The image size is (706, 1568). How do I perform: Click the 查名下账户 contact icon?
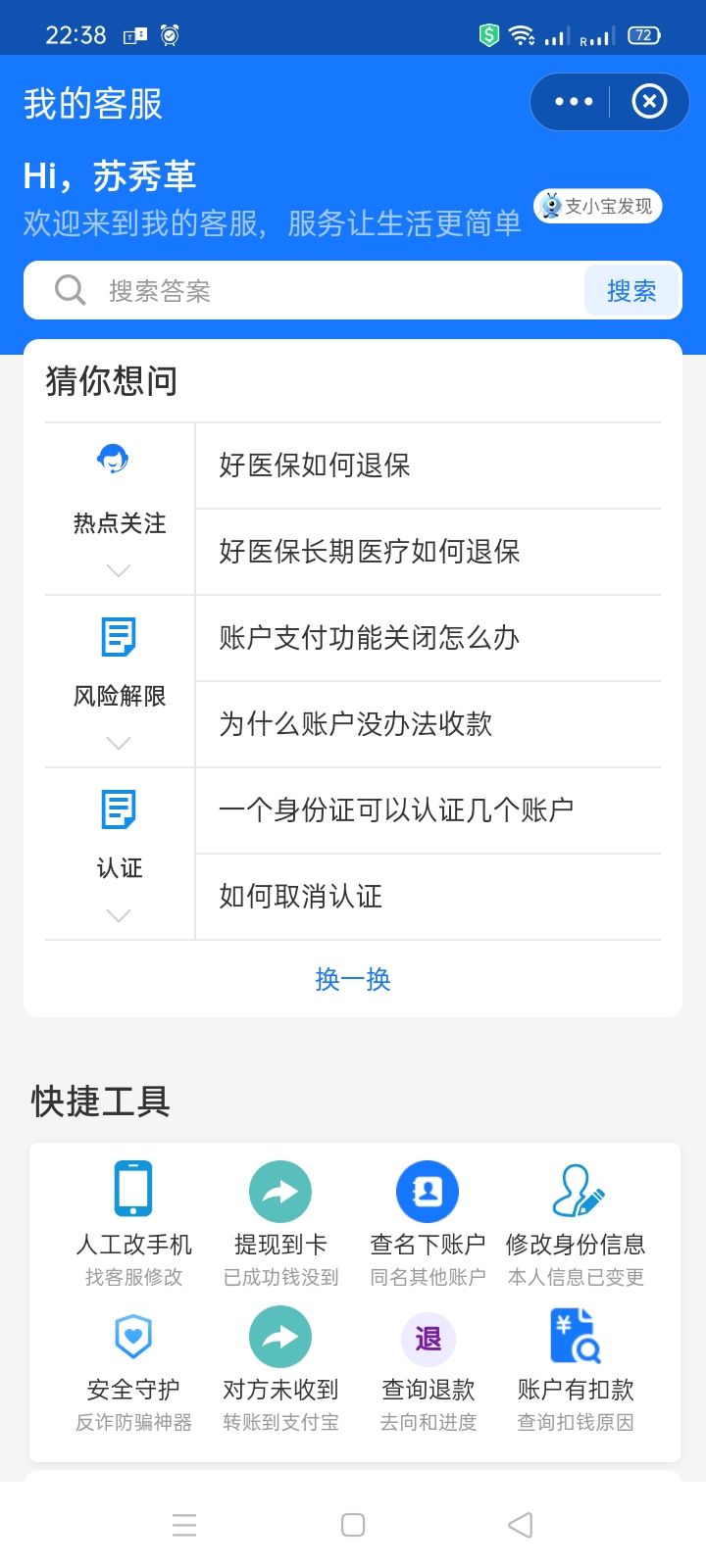(x=427, y=1189)
